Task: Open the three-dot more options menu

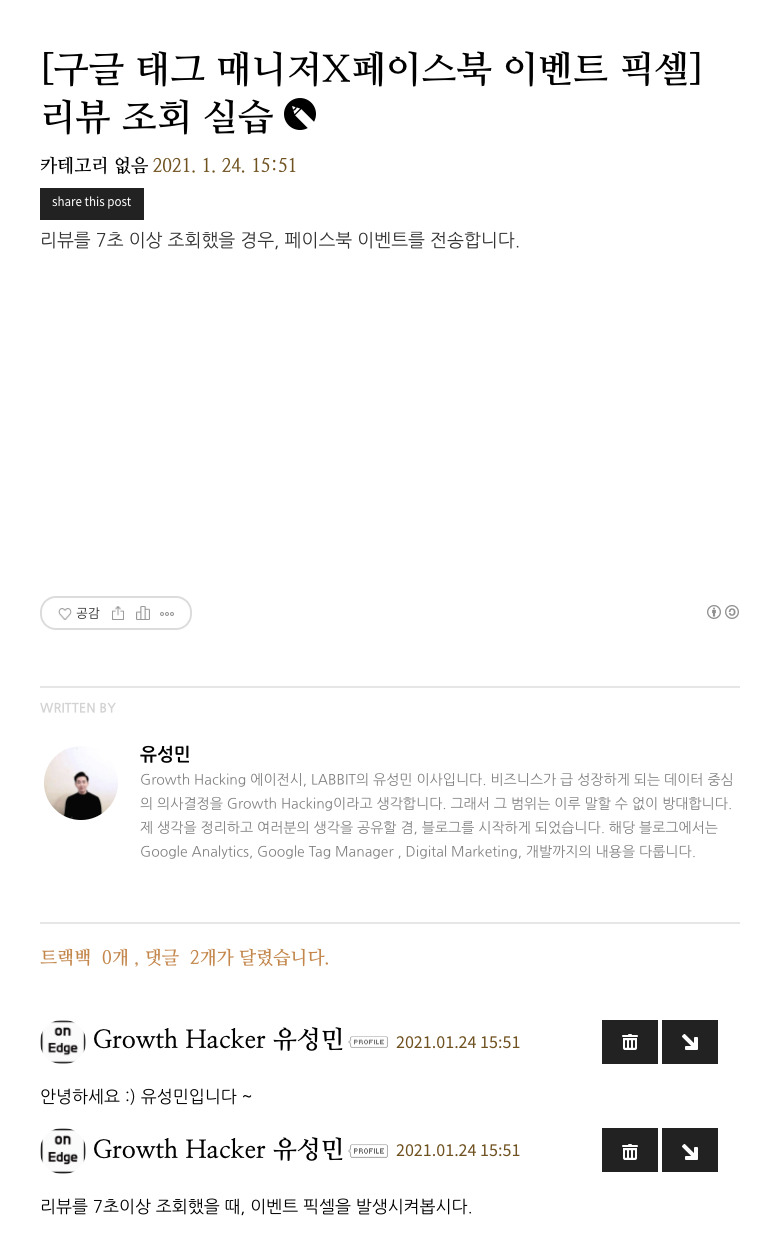Action: 167,614
